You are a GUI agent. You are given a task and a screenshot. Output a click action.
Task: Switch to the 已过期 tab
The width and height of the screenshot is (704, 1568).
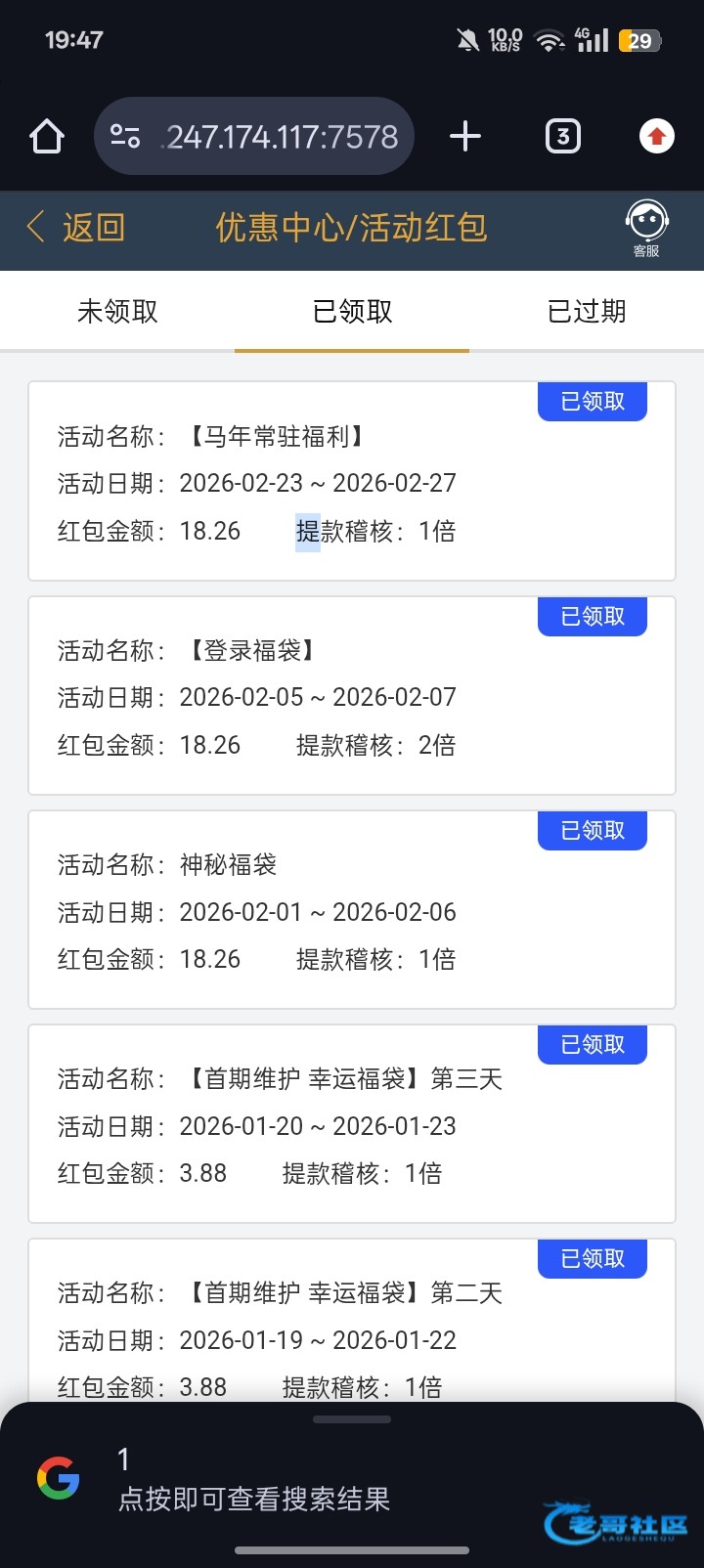pos(587,312)
